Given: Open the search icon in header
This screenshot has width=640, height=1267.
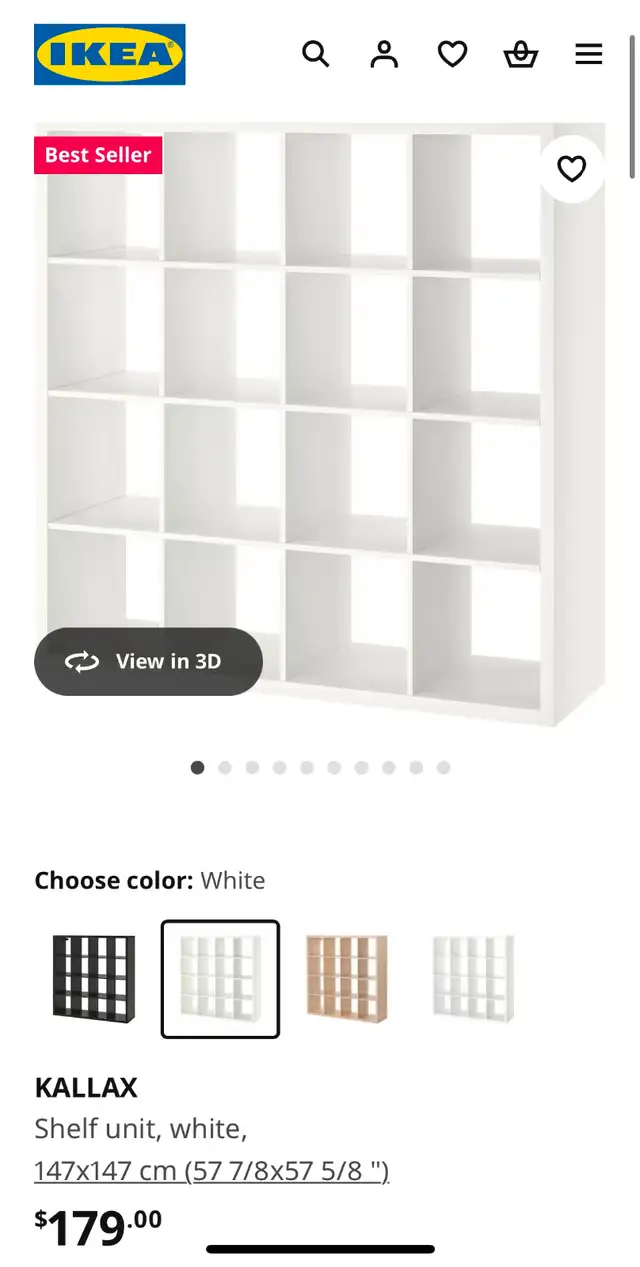Looking at the screenshot, I should (x=316, y=54).
